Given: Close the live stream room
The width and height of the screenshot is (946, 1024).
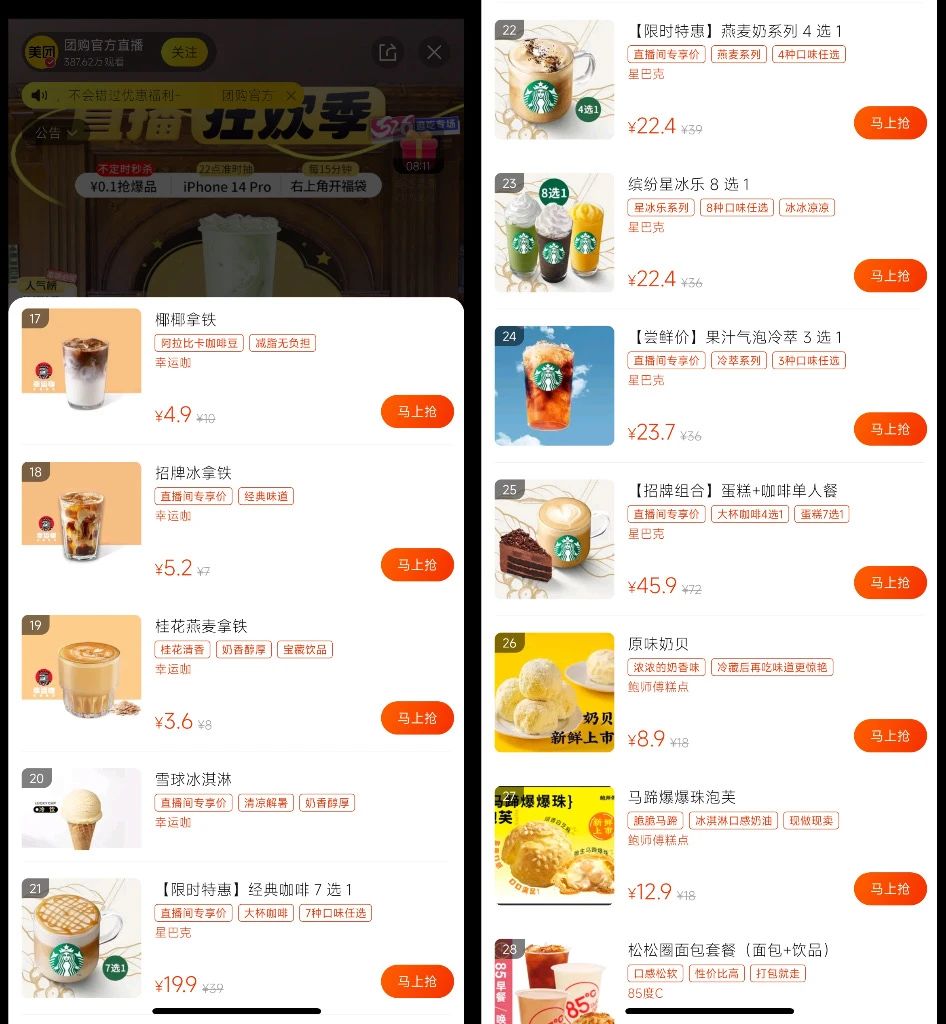Looking at the screenshot, I should tap(434, 52).
